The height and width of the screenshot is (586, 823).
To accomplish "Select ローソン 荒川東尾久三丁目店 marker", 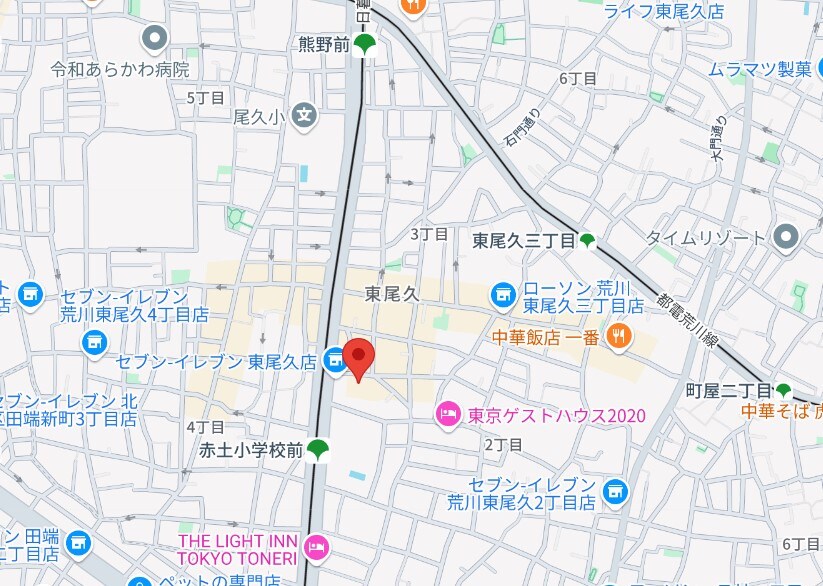I will (502, 294).
